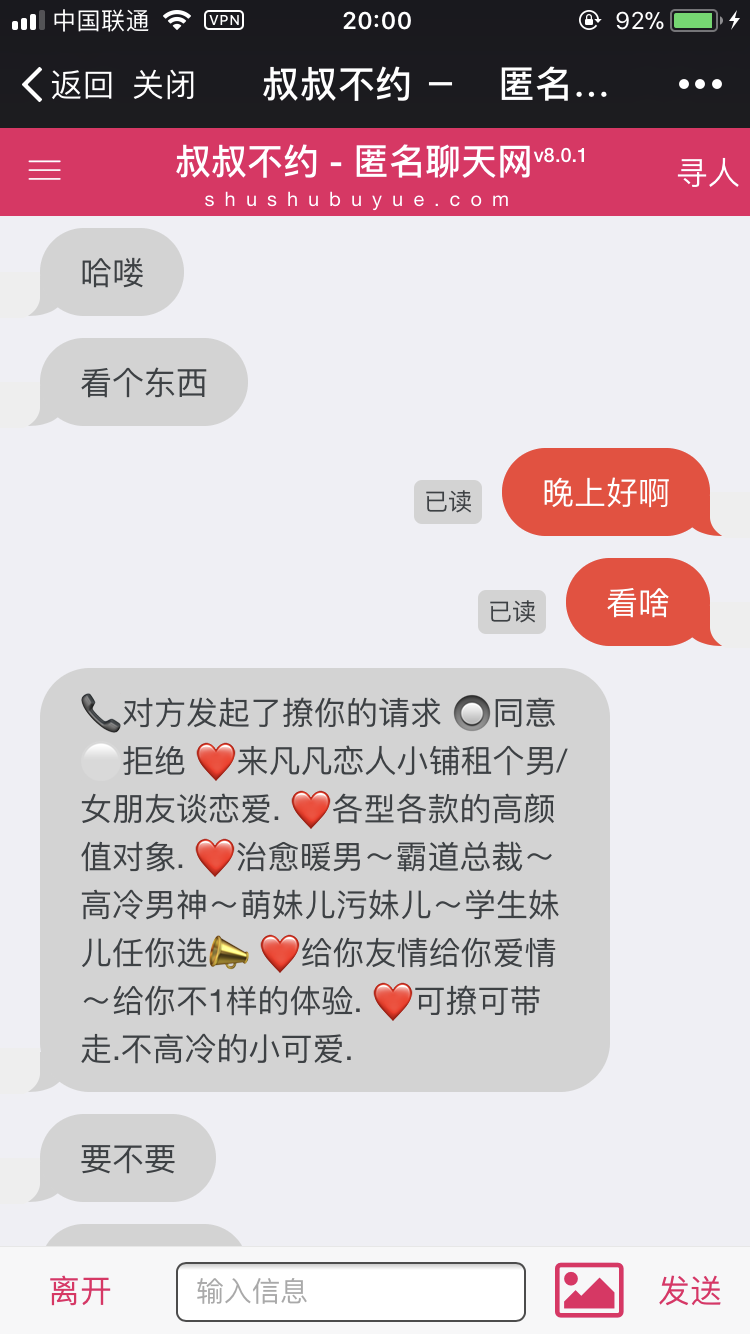
Task: Tap the 发送 send button
Action: click(x=690, y=1291)
